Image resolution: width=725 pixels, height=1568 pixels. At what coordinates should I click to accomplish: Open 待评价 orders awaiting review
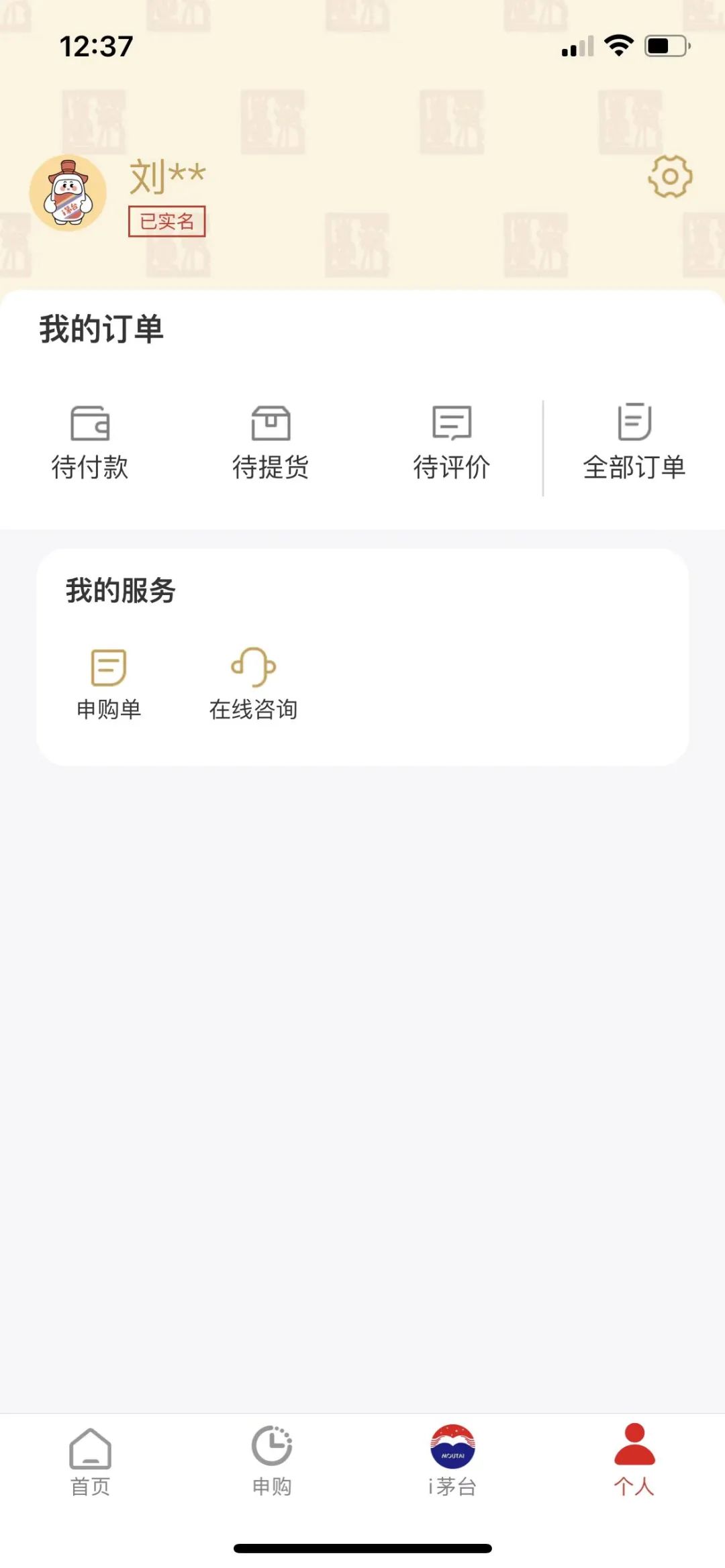[x=452, y=441]
